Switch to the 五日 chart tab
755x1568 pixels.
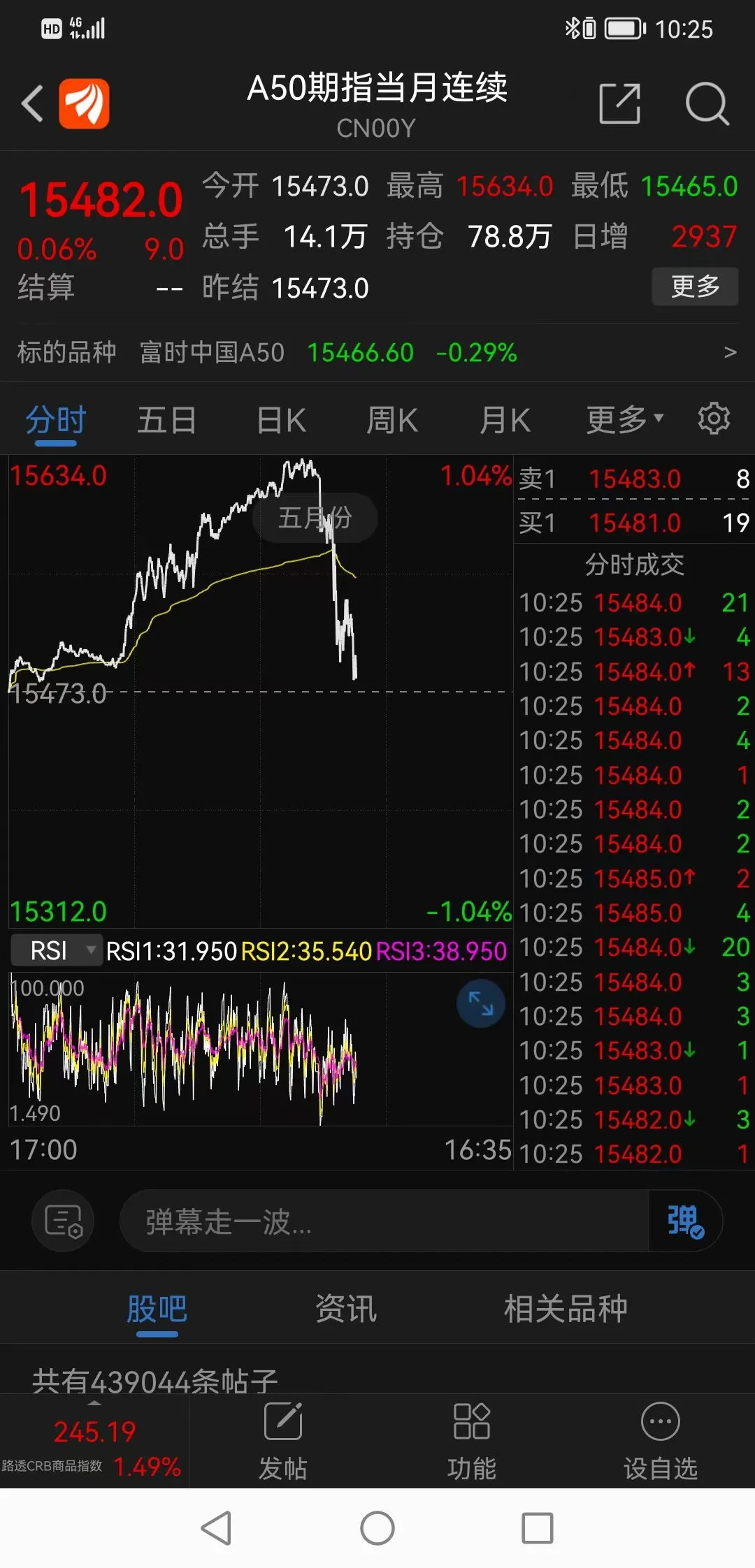(x=166, y=421)
